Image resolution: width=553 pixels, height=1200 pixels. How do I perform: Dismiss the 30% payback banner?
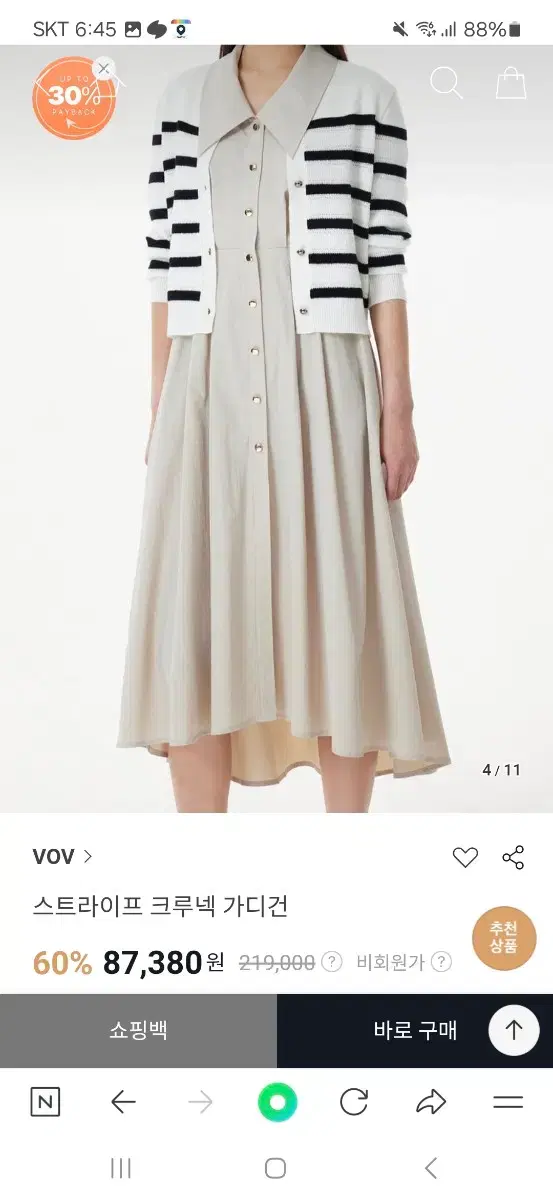pos(103,70)
